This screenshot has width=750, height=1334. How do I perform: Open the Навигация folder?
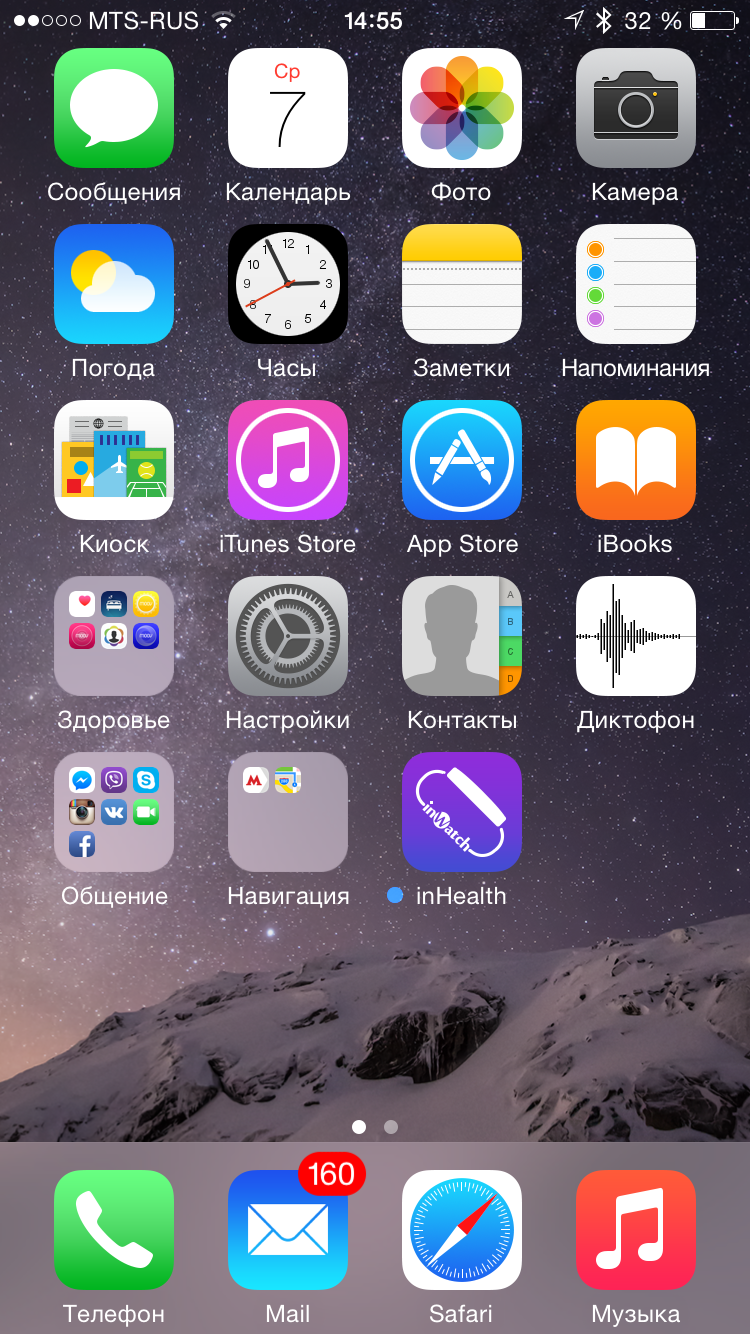point(288,812)
